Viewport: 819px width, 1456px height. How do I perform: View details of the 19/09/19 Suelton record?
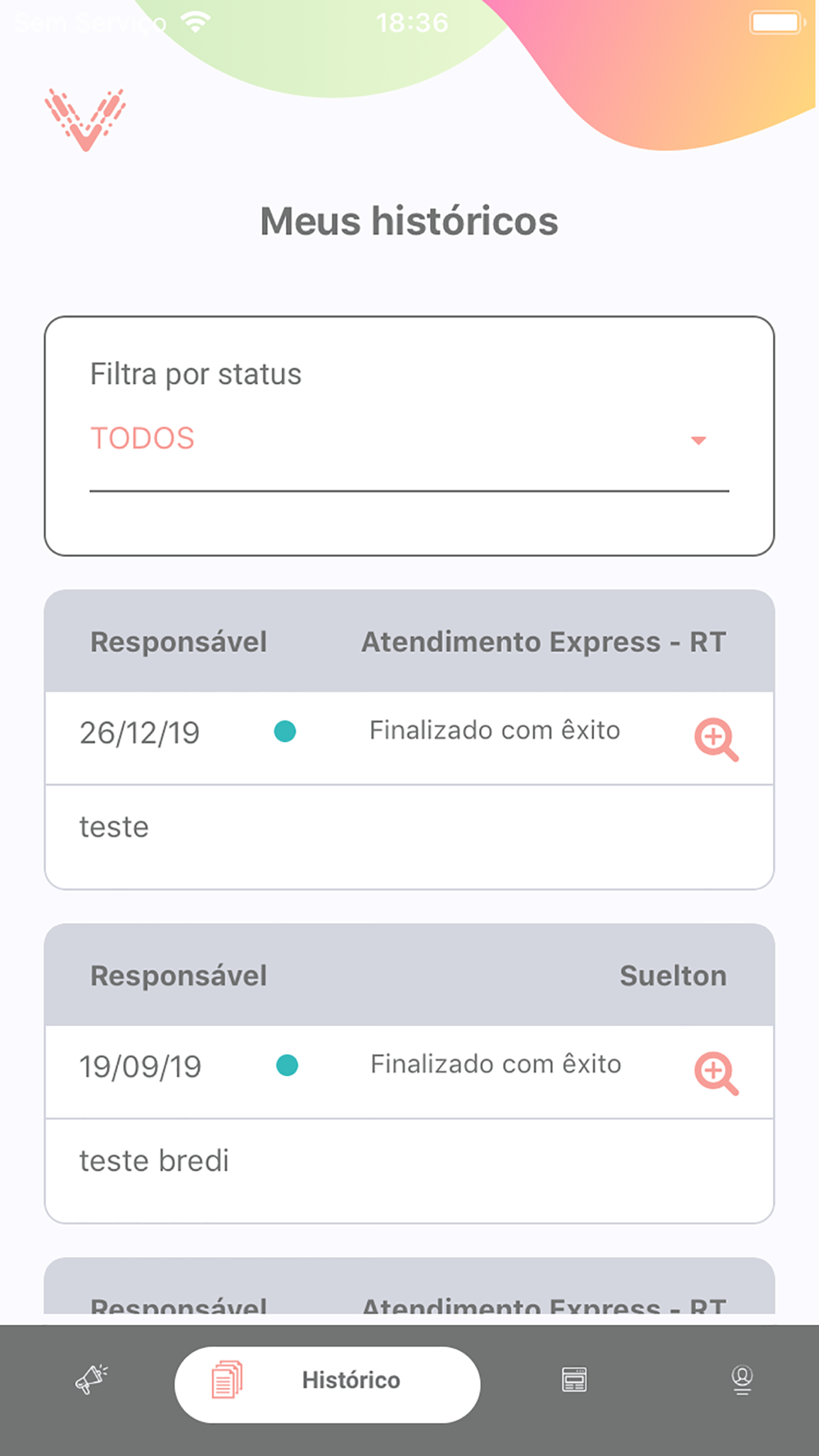[717, 1073]
